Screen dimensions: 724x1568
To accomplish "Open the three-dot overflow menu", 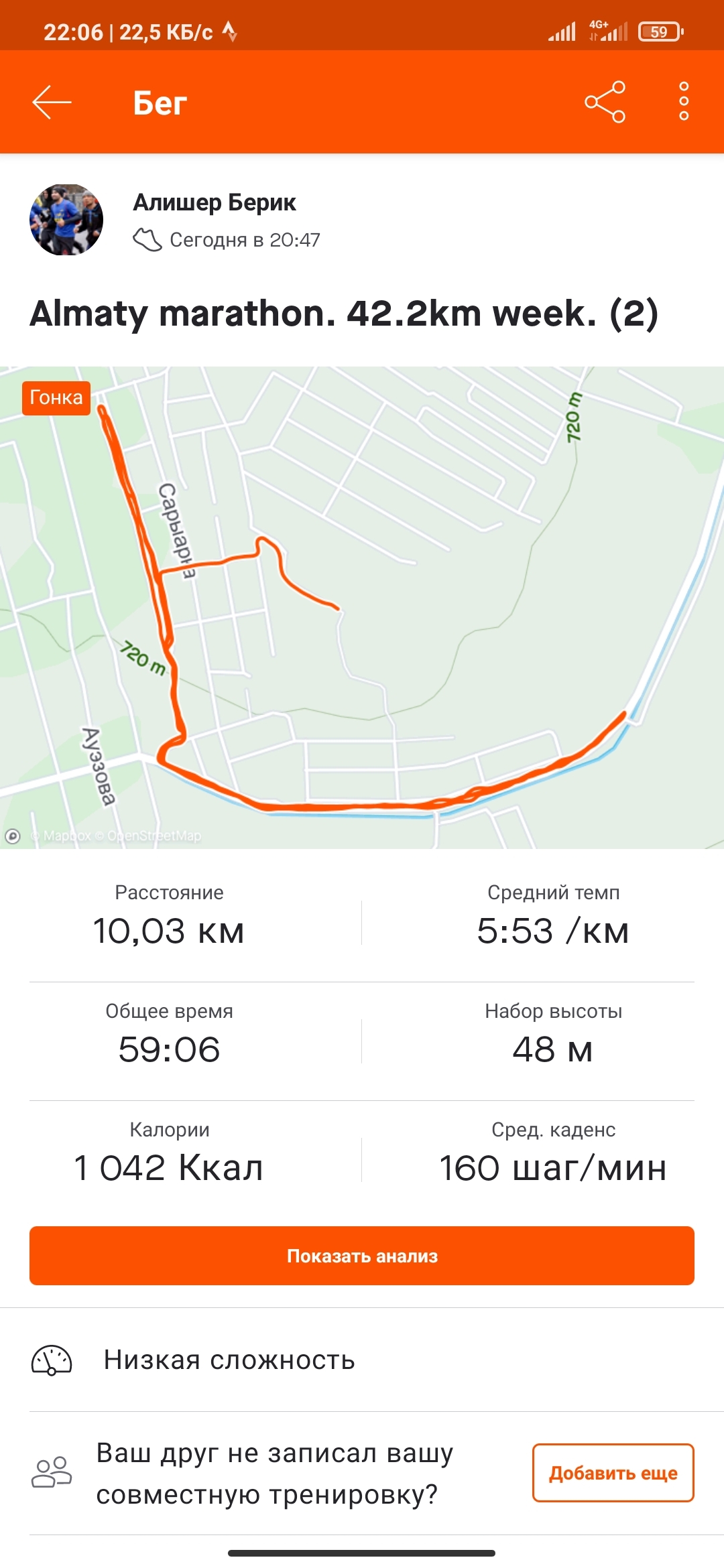I will 684,102.
